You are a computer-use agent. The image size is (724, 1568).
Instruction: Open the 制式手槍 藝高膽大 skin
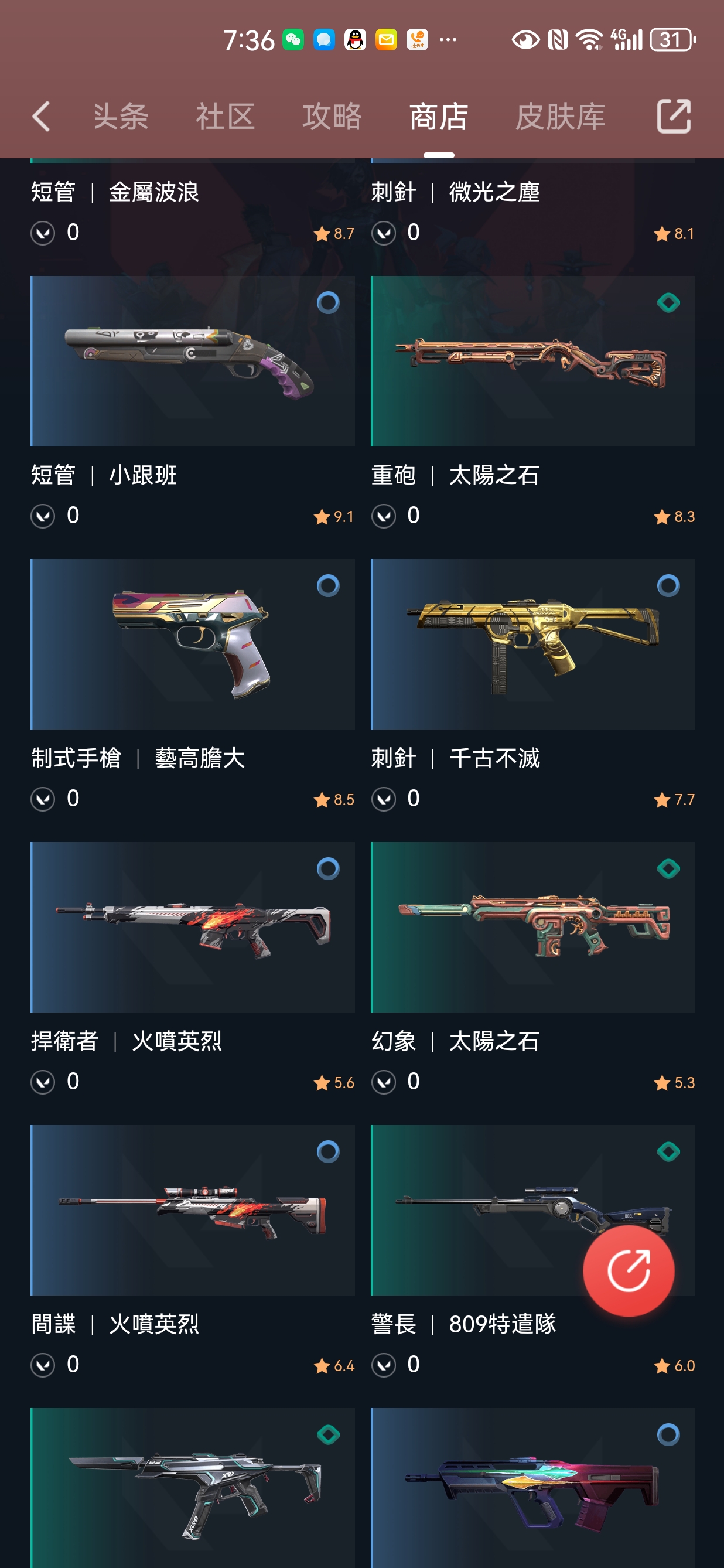[192, 644]
